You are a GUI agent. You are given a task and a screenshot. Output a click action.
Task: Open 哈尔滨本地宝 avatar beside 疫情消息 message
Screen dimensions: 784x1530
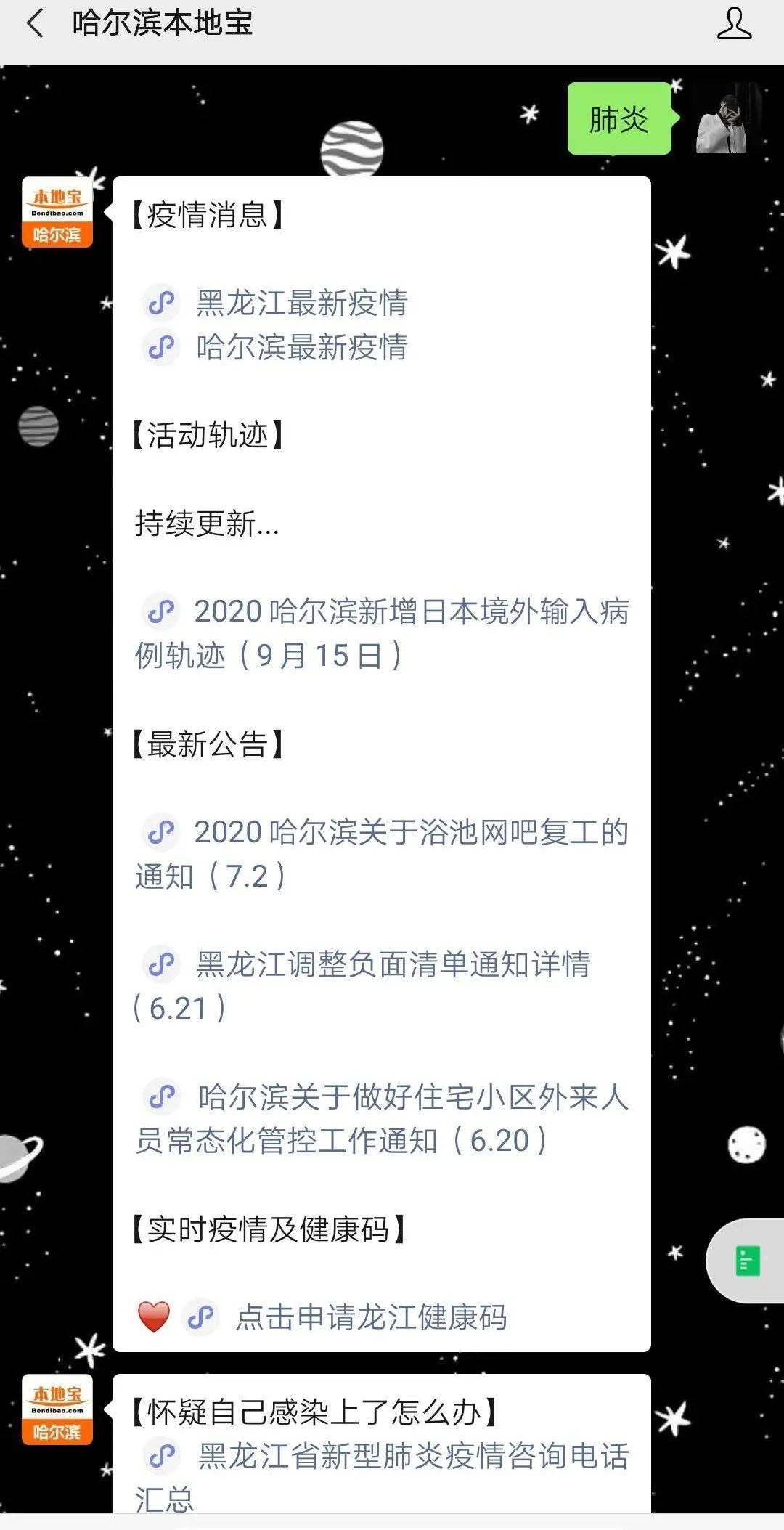tap(57, 213)
